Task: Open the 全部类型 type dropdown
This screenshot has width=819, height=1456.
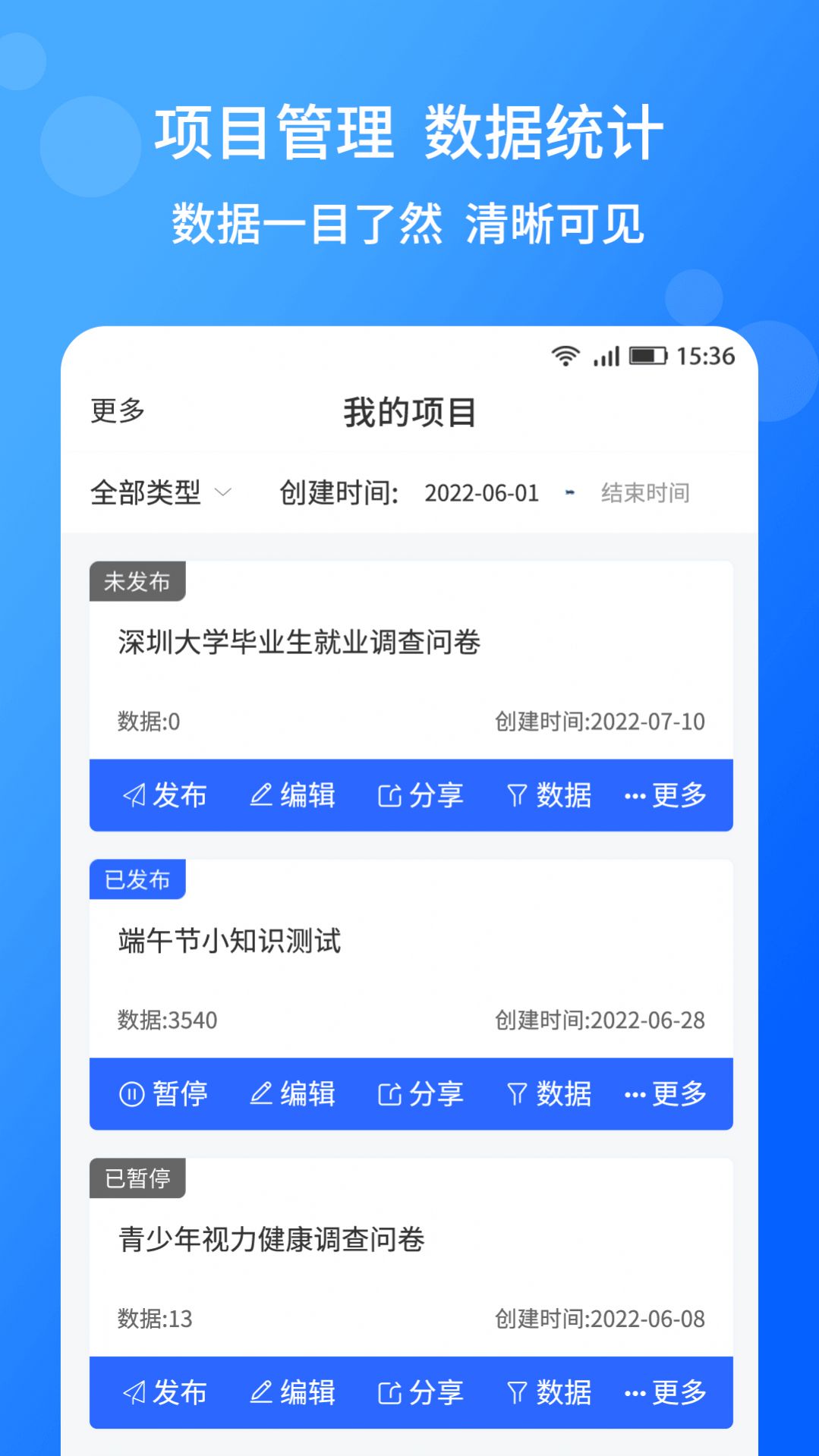Action: pos(160,493)
